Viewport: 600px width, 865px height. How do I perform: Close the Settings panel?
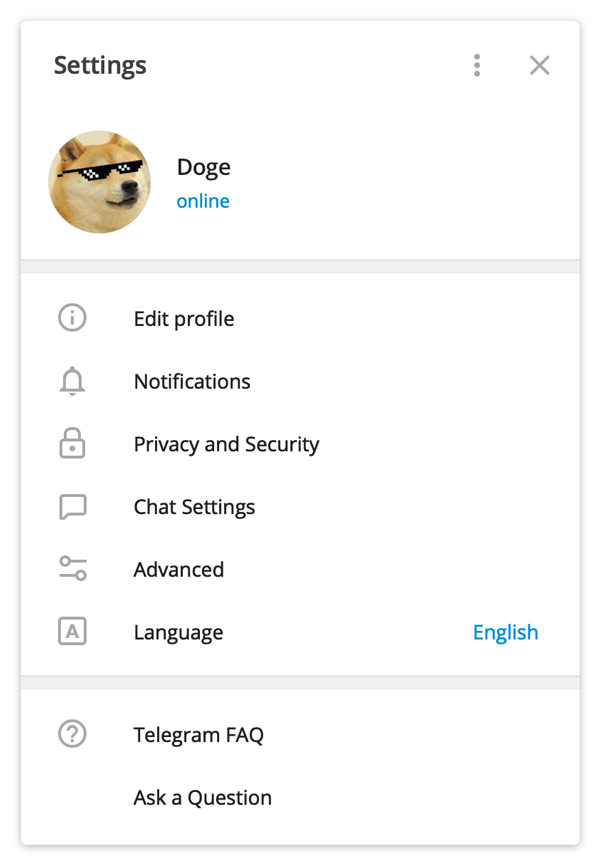click(539, 66)
